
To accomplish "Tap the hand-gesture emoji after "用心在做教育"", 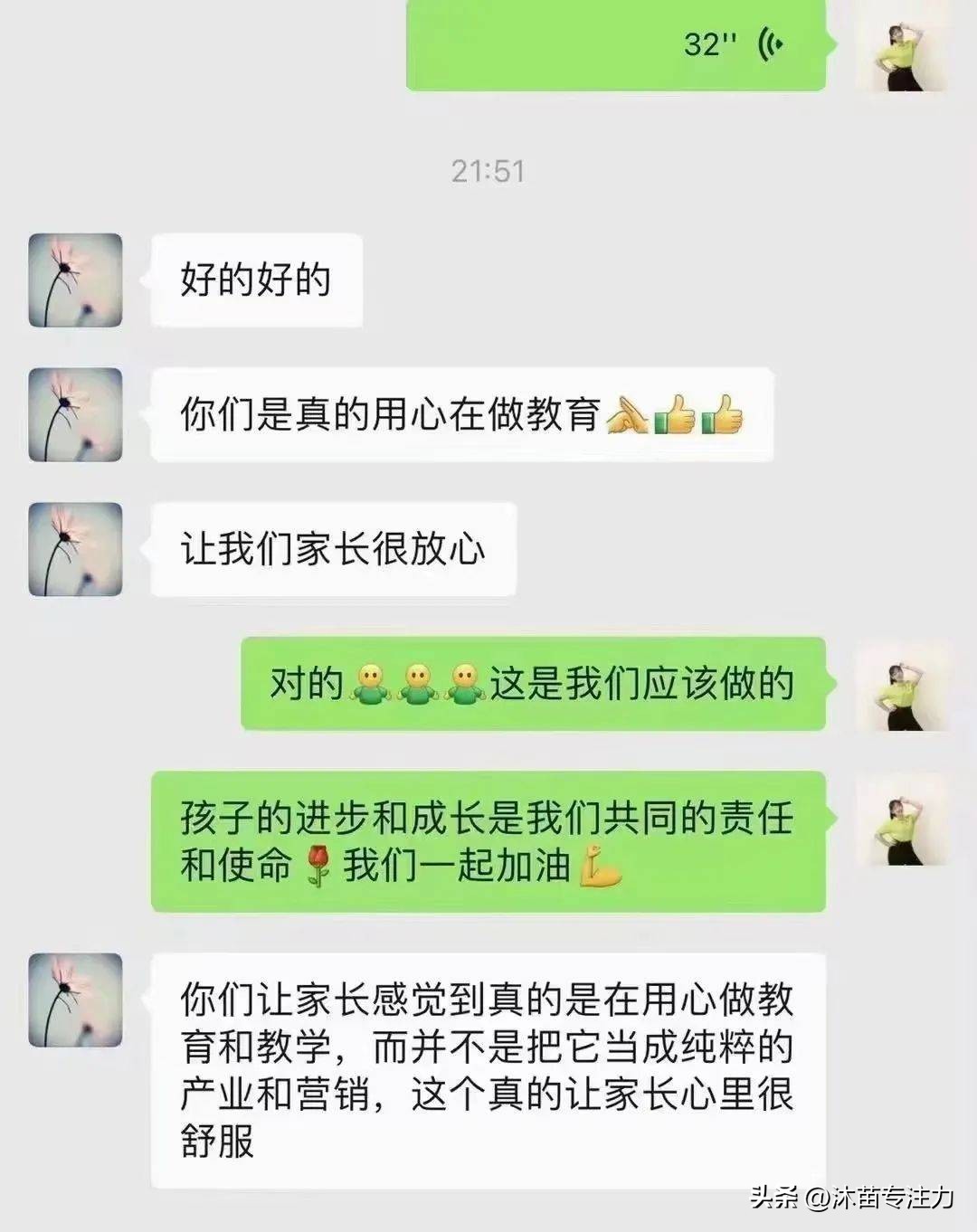I will pos(626,414).
